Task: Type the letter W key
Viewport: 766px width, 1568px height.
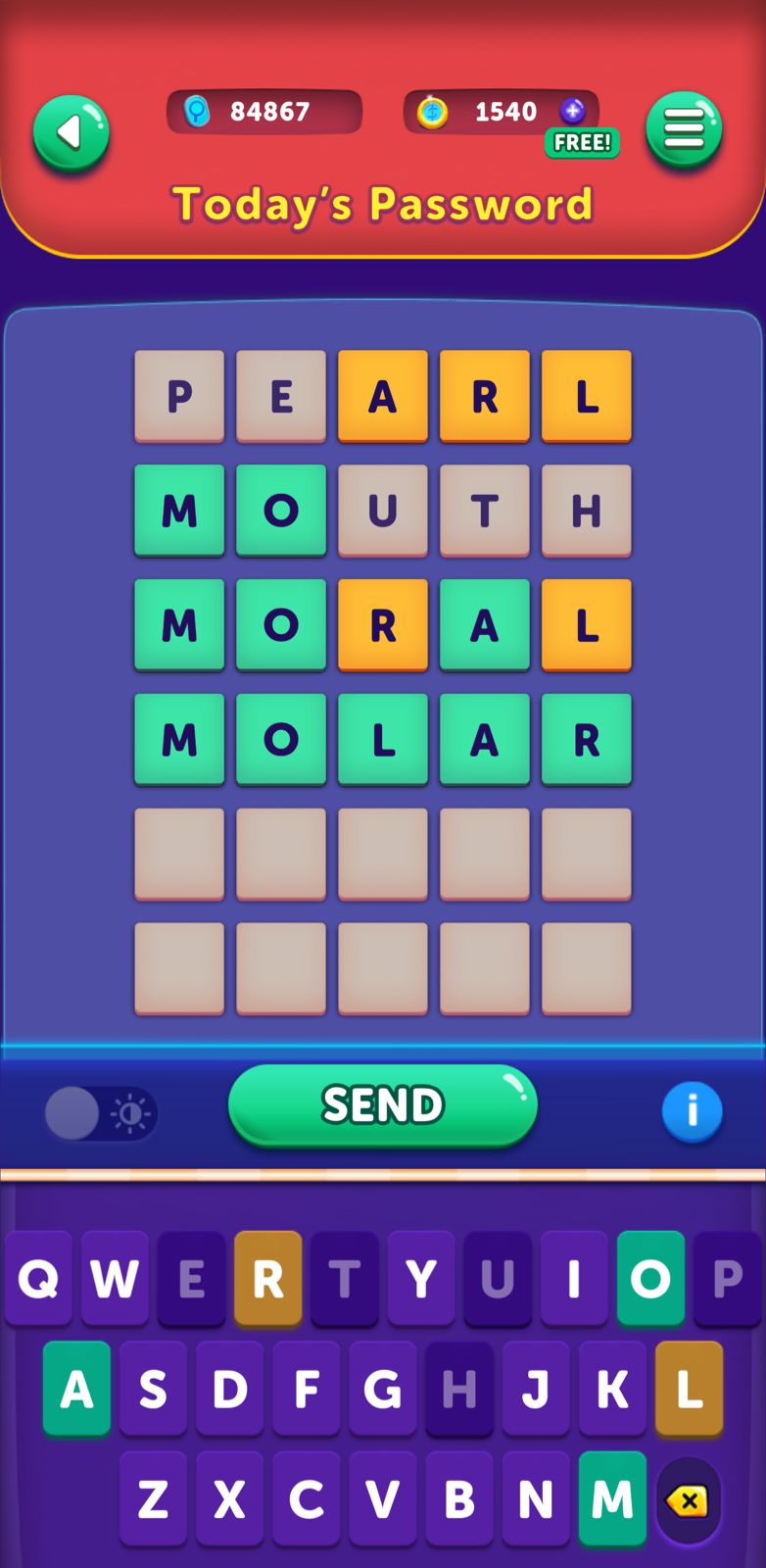Action: click(x=115, y=1278)
